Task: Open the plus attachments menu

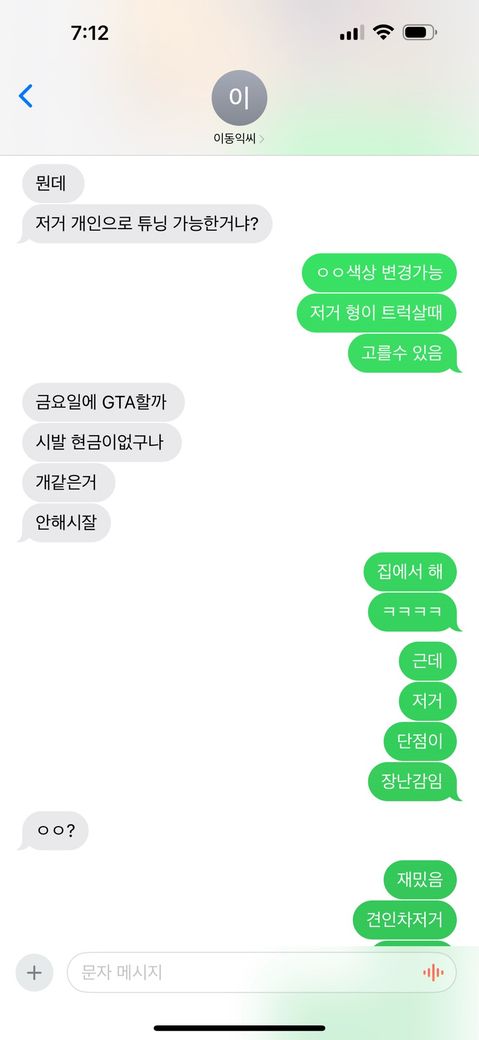Action: (x=34, y=973)
